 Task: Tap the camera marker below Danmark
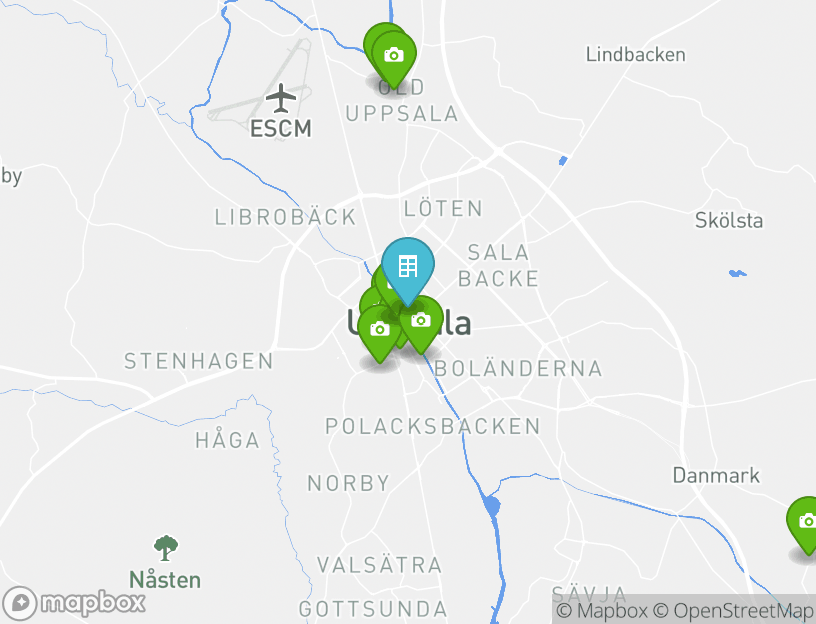pos(807,521)
